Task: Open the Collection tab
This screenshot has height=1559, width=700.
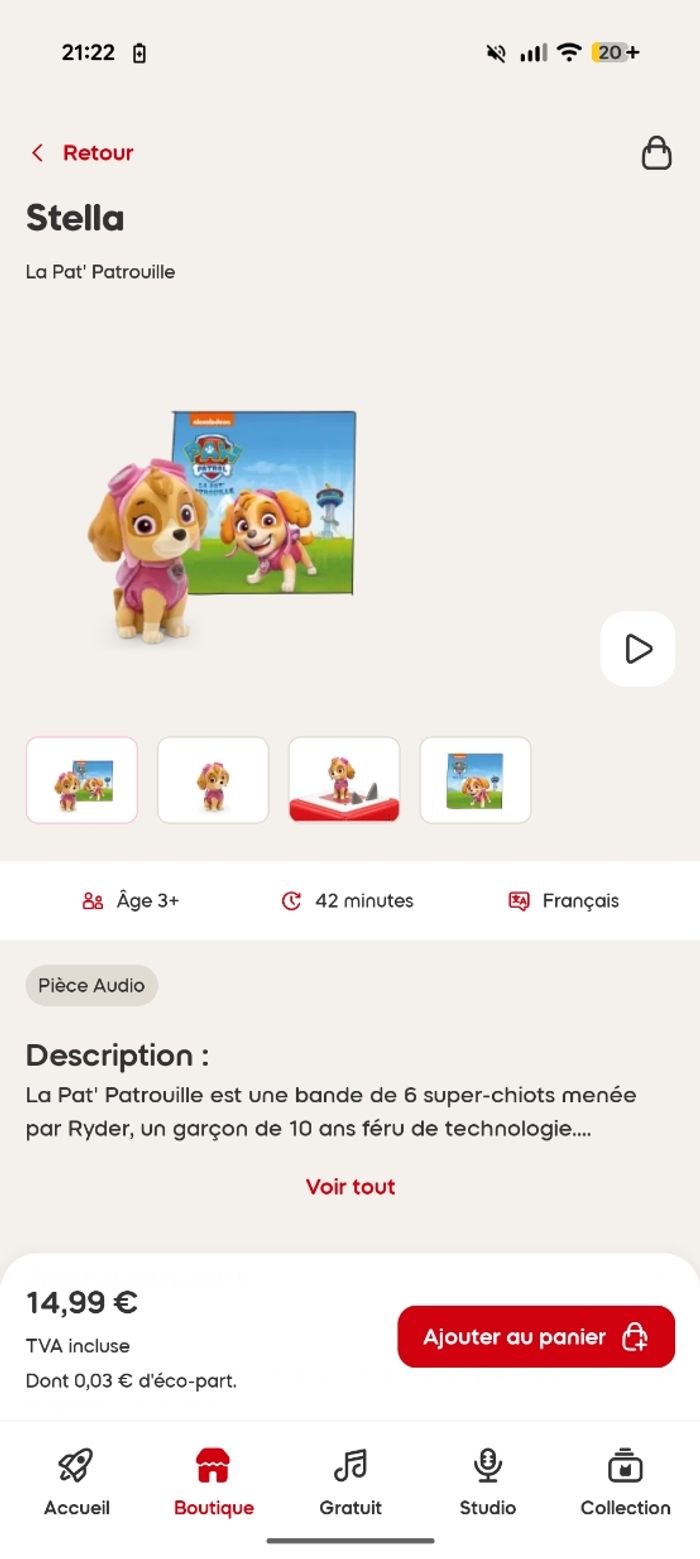Action: [x=625, y=1482]
